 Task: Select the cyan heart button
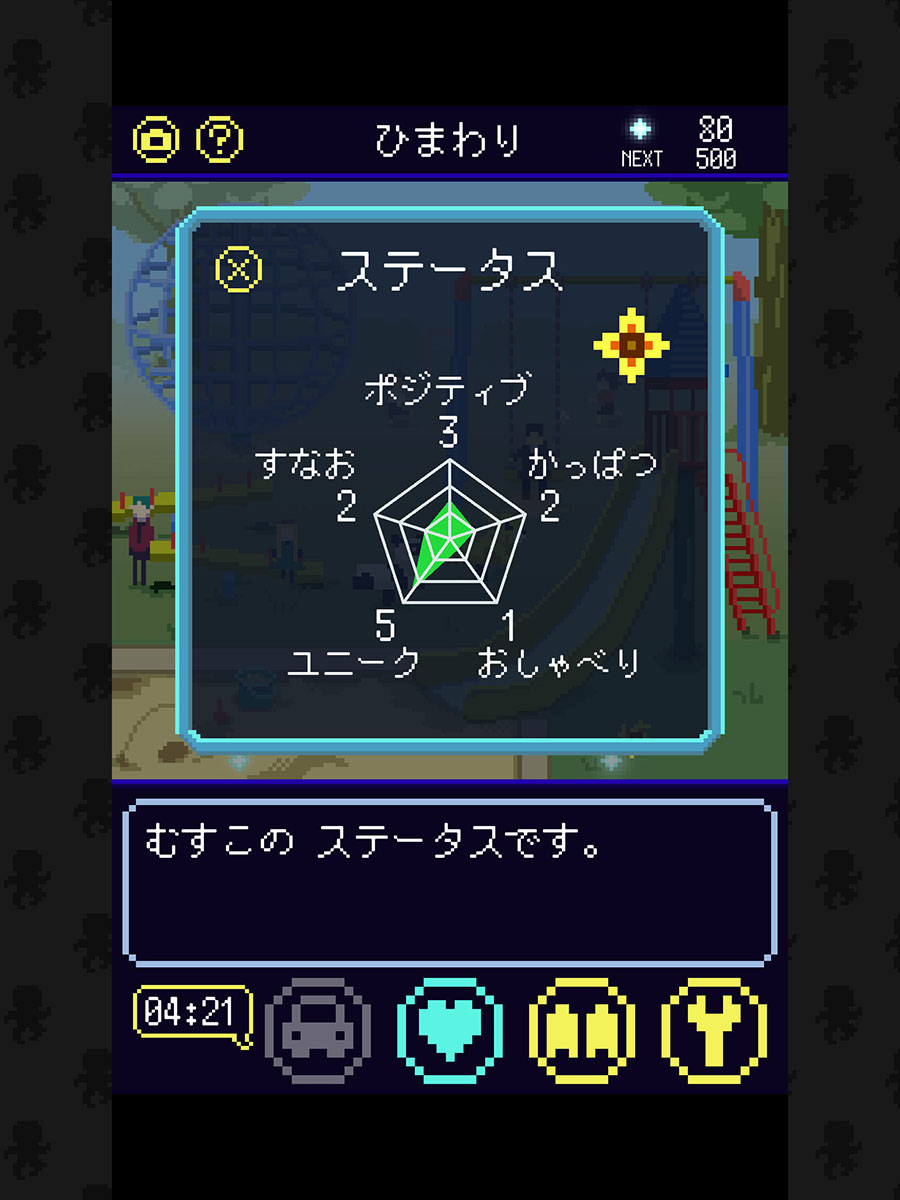pyautogui.click(x=450, y=1030)
